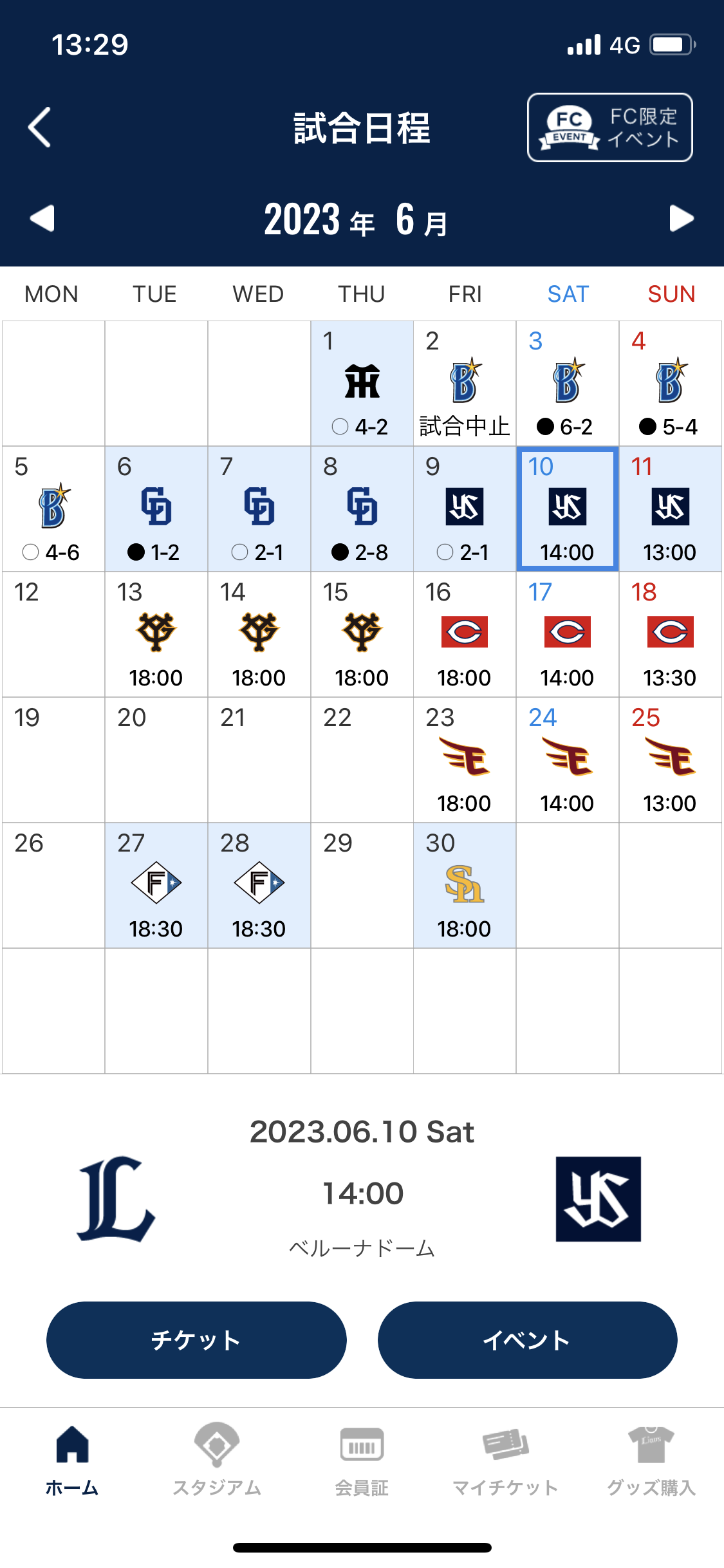Open the マイチケット tab
This screenshot has height=1568, width=724.
click(x=506, y=1461)
